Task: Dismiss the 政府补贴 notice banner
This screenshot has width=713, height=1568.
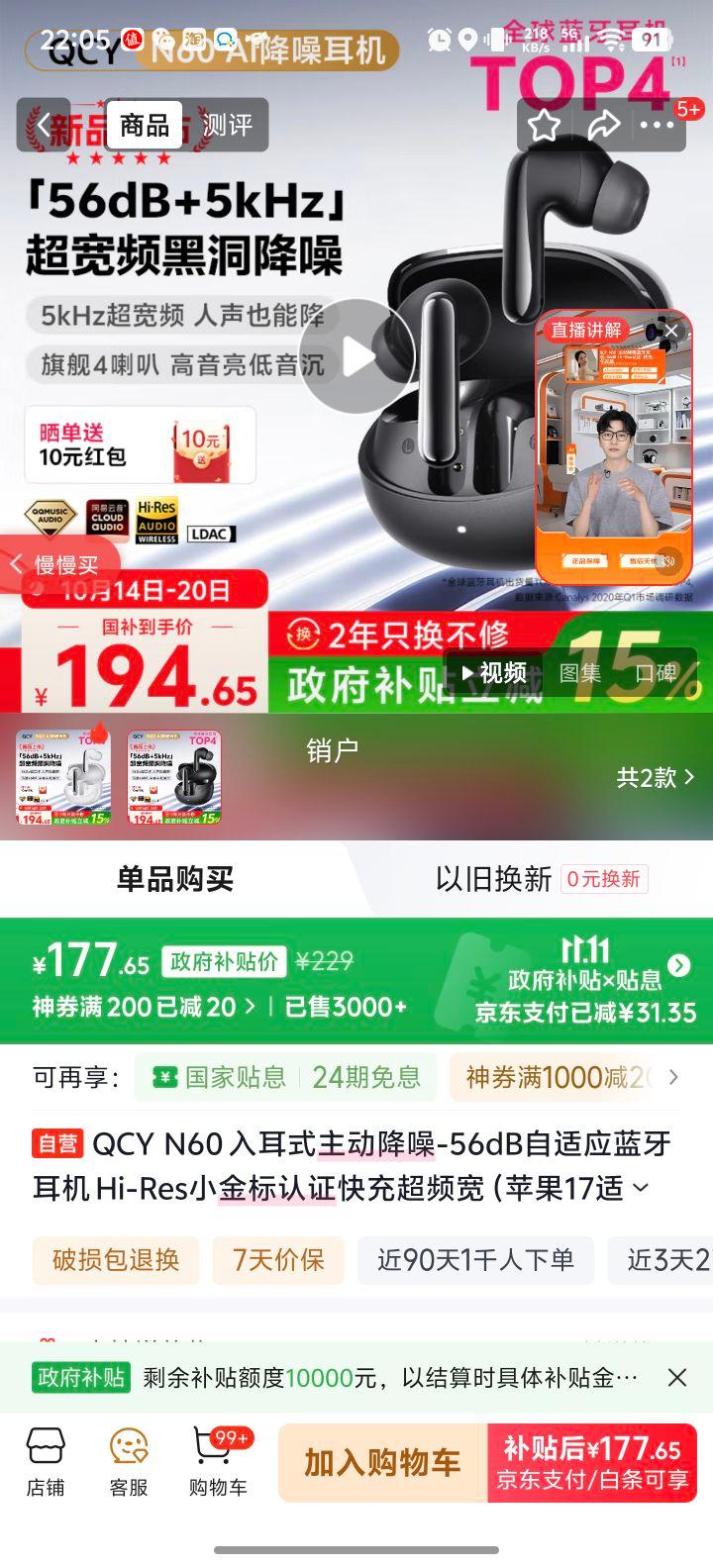Action: 677,1377
